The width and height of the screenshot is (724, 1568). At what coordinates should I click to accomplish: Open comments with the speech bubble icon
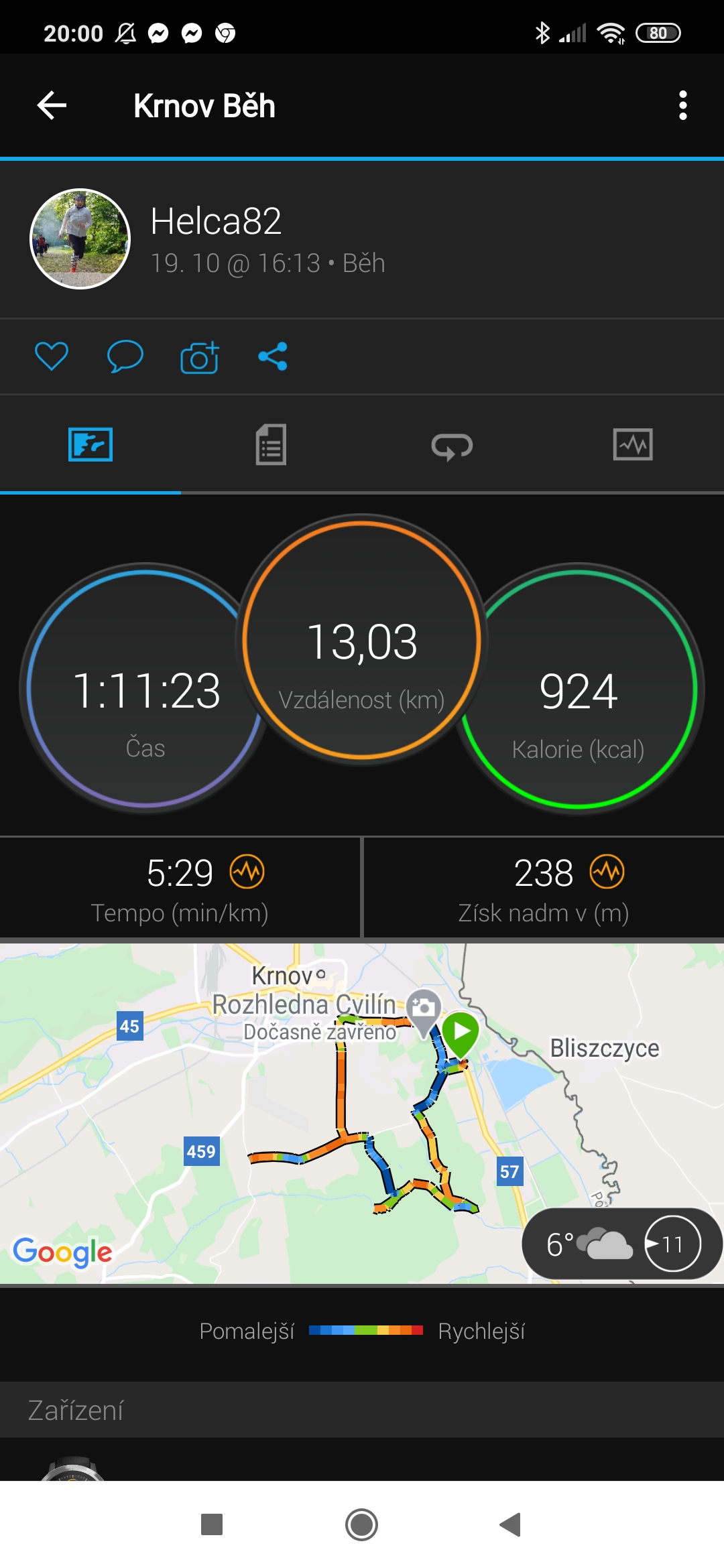pos(125,356)
